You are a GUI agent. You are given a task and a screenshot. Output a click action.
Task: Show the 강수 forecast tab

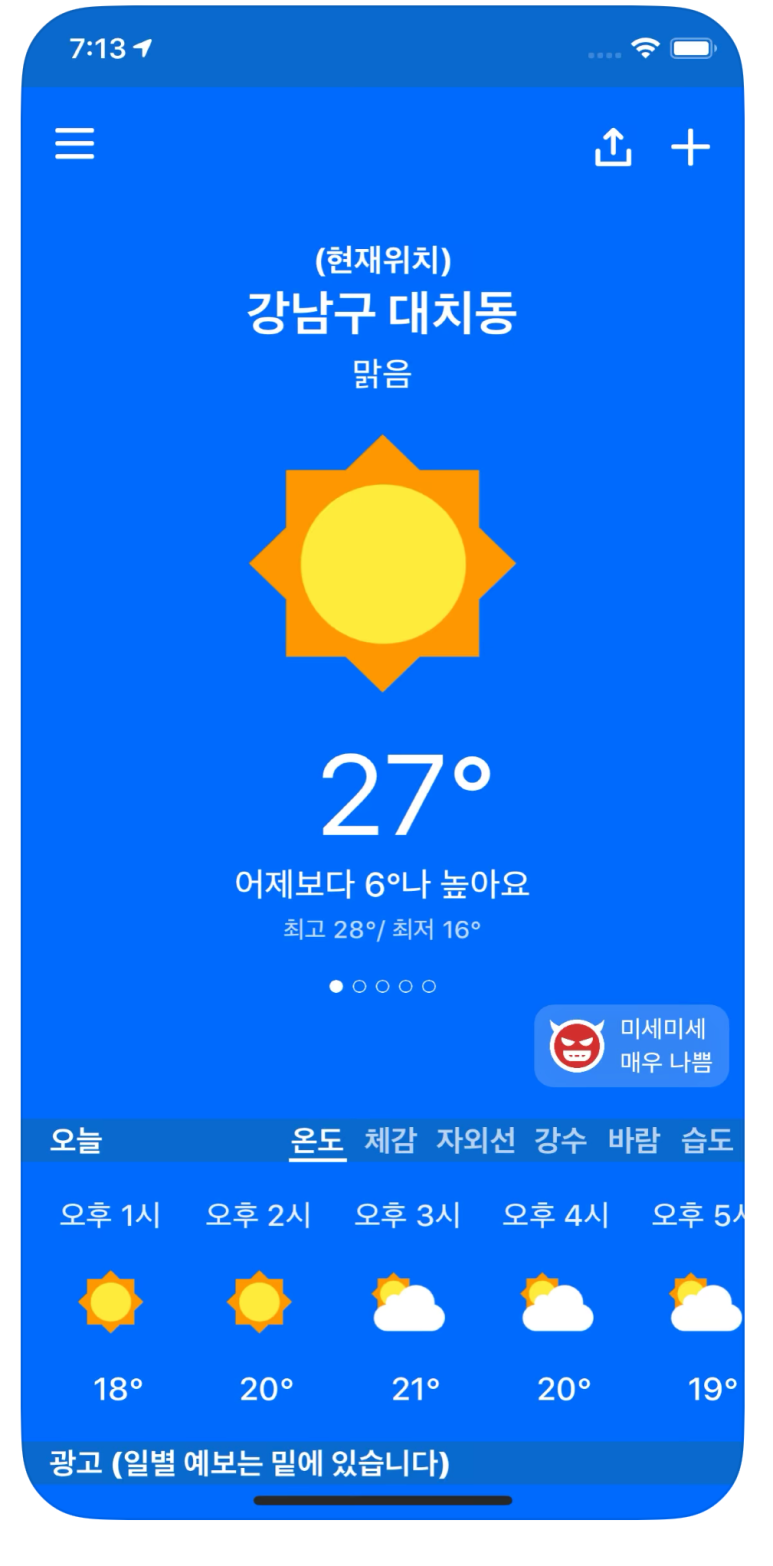point(560,1140)
